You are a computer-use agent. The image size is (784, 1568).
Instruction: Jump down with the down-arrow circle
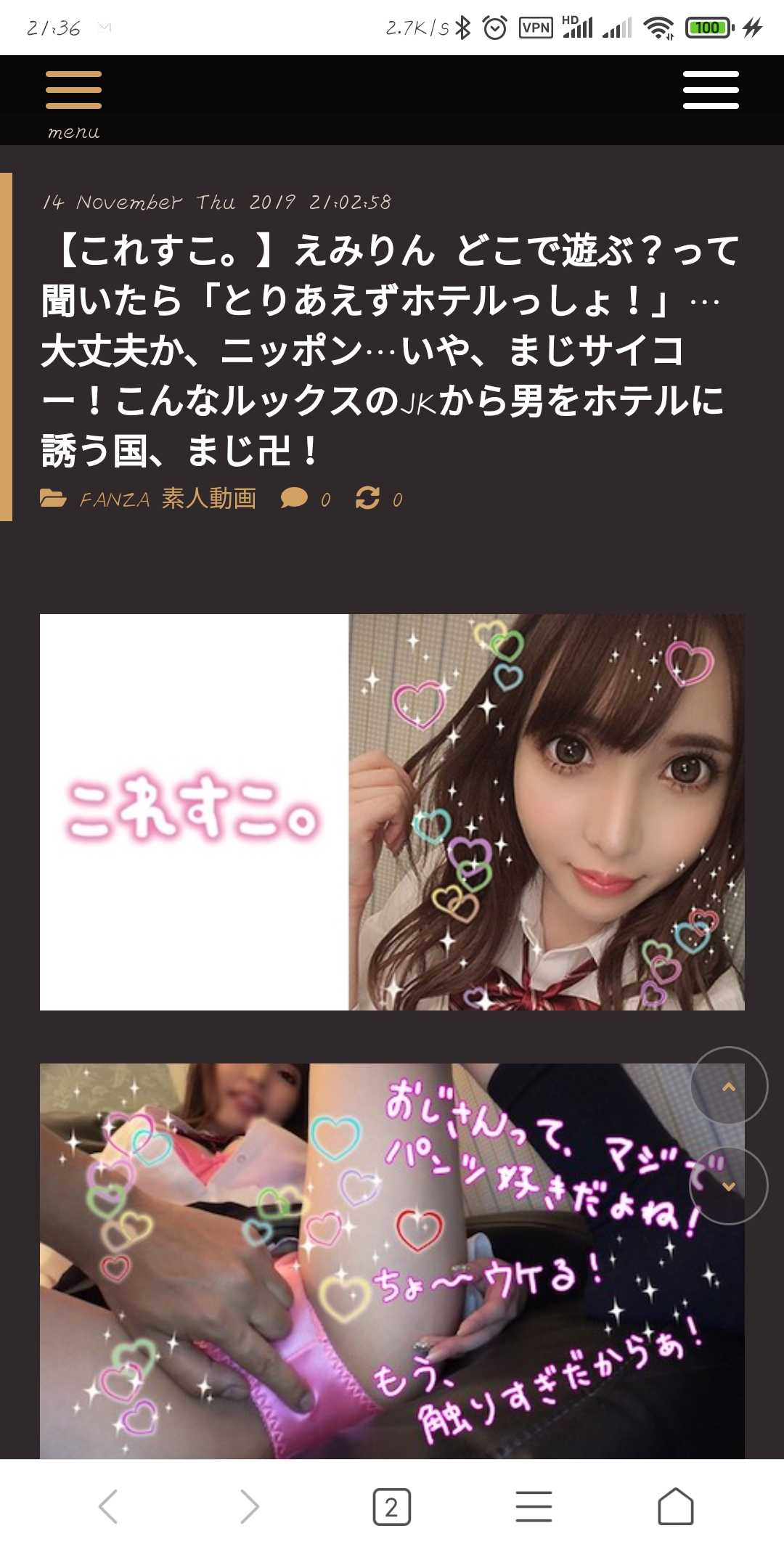tap(728, 1185)
